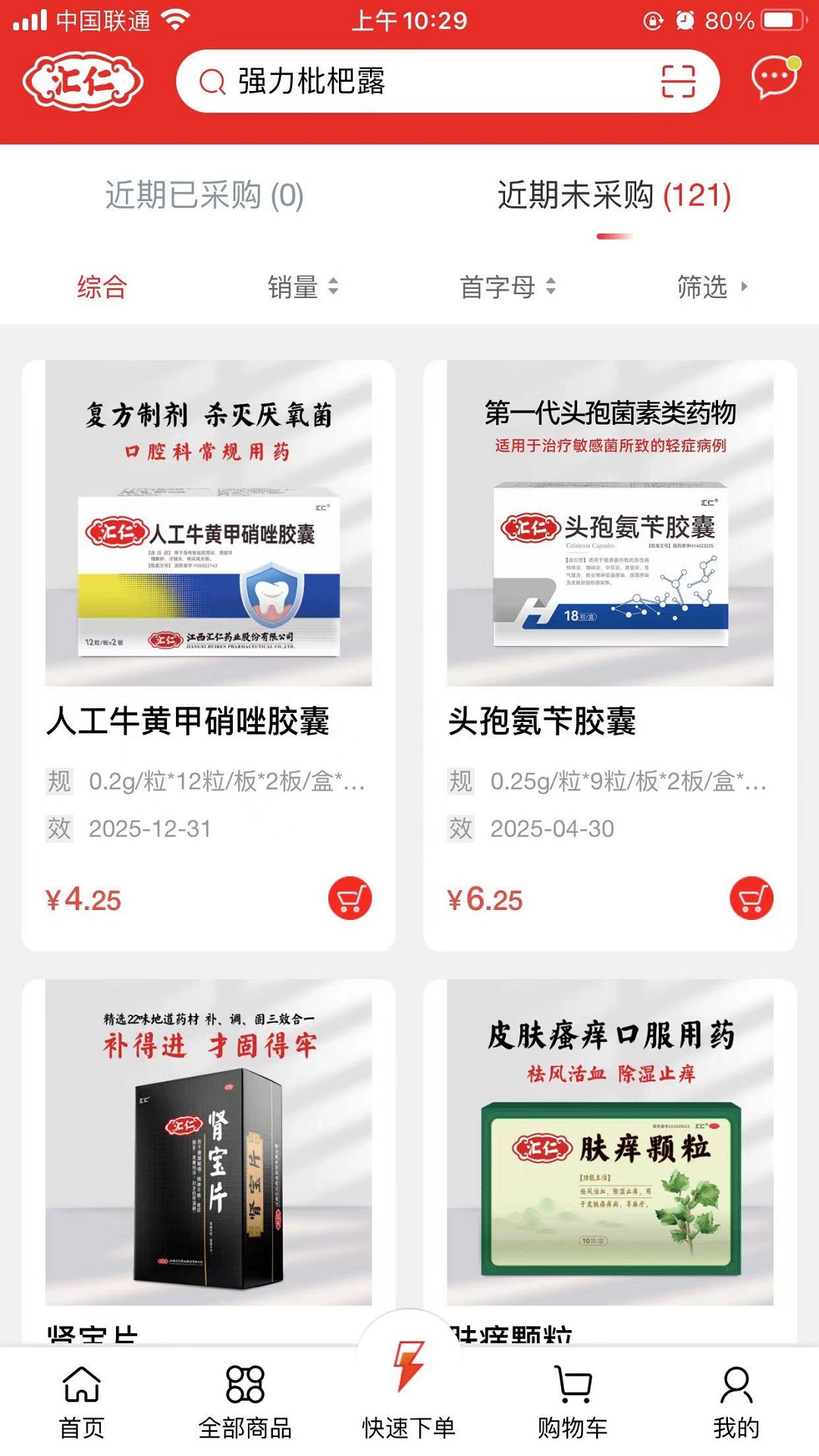Sort products by 首字母

click(507, 287)
